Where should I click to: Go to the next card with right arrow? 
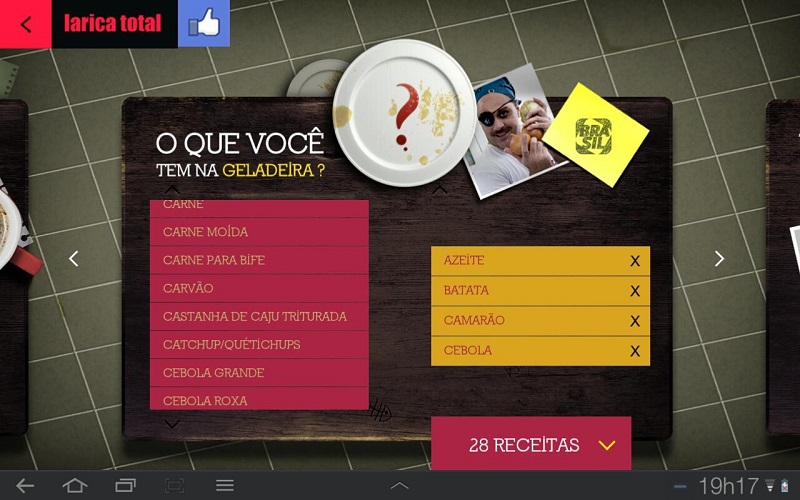coord(719,259)
